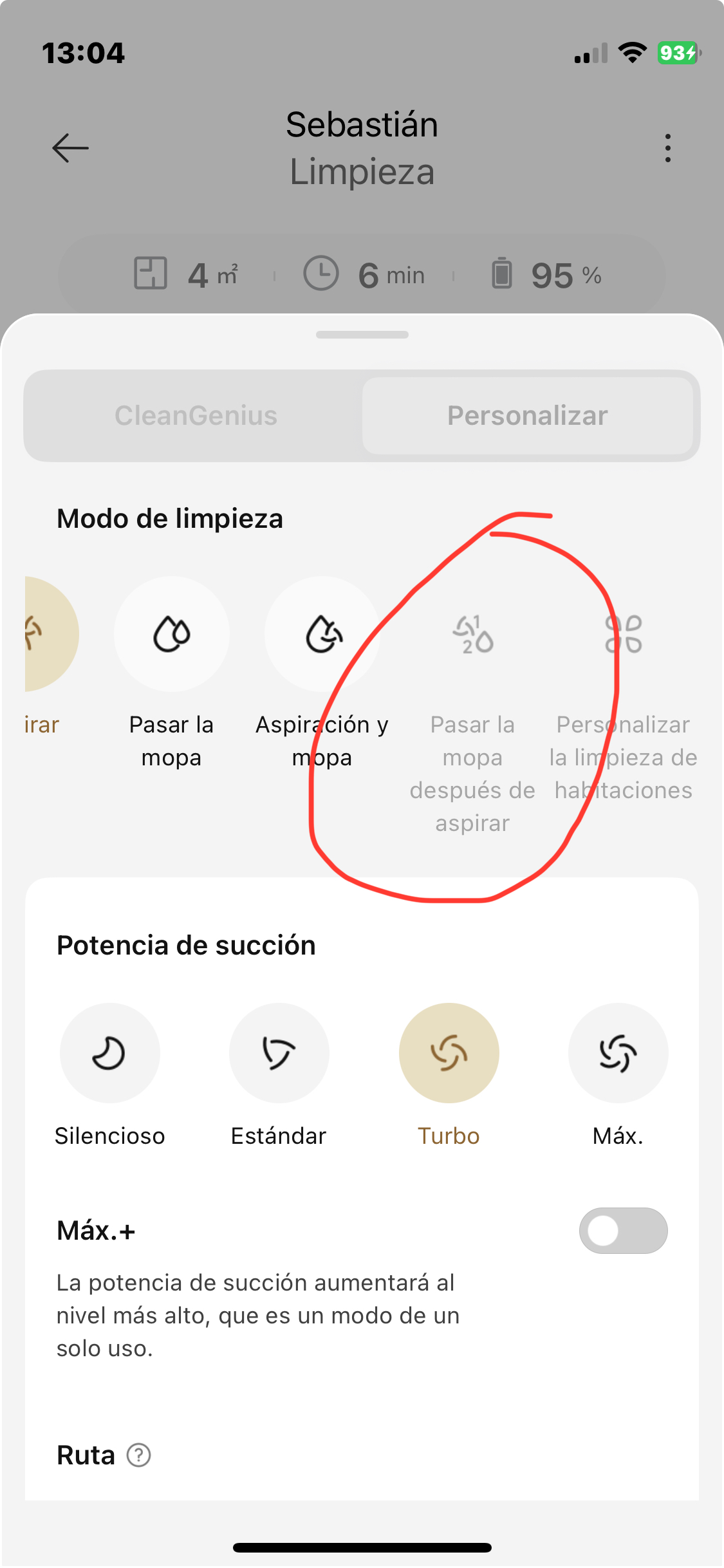724x1568 pixels.
Task: Set suction power to Turbo
Action: pos(449,1053)
